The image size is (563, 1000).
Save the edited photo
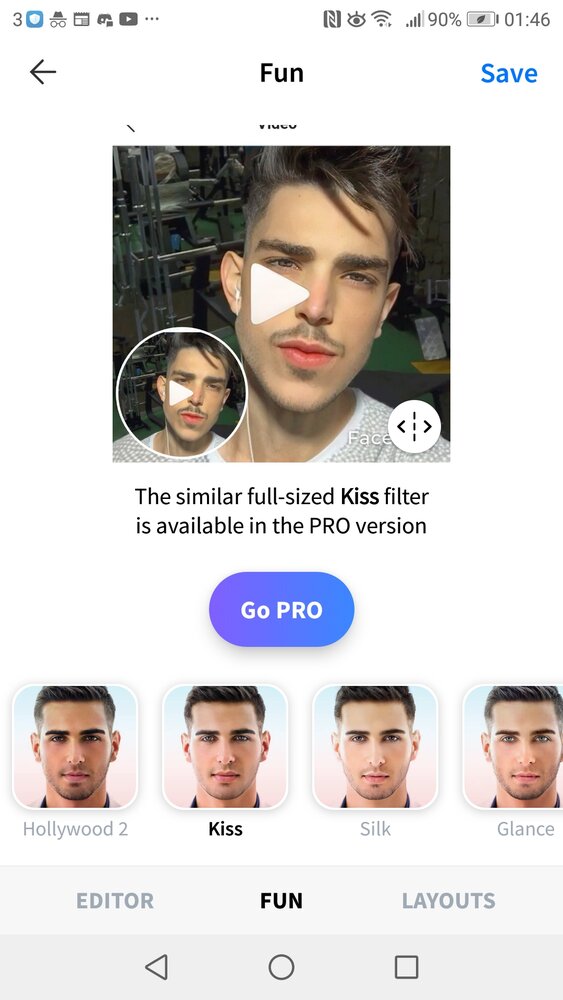(x=509, y=73)
